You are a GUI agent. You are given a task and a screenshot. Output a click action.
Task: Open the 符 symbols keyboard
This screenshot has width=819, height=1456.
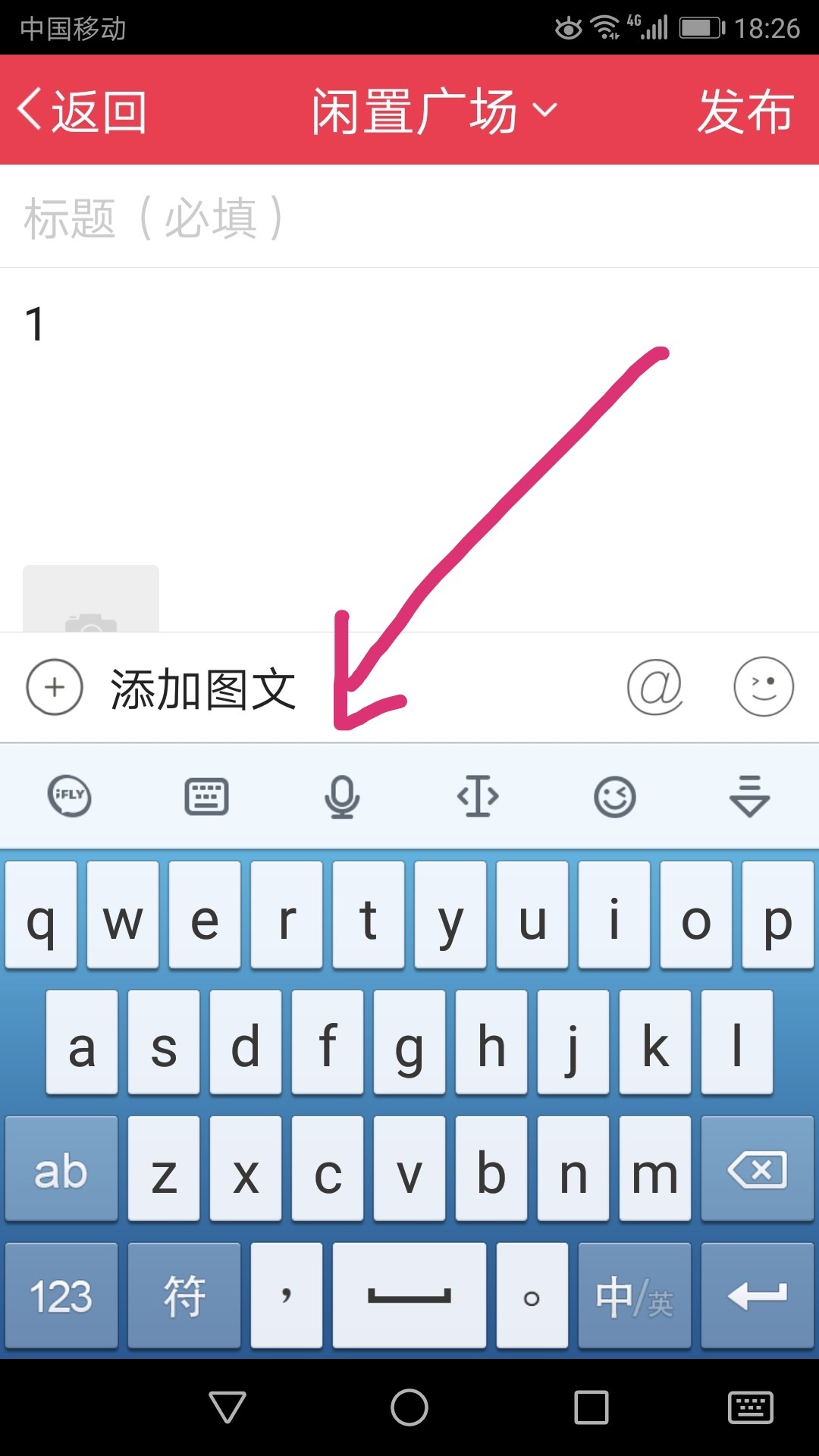click(184, 1296)
